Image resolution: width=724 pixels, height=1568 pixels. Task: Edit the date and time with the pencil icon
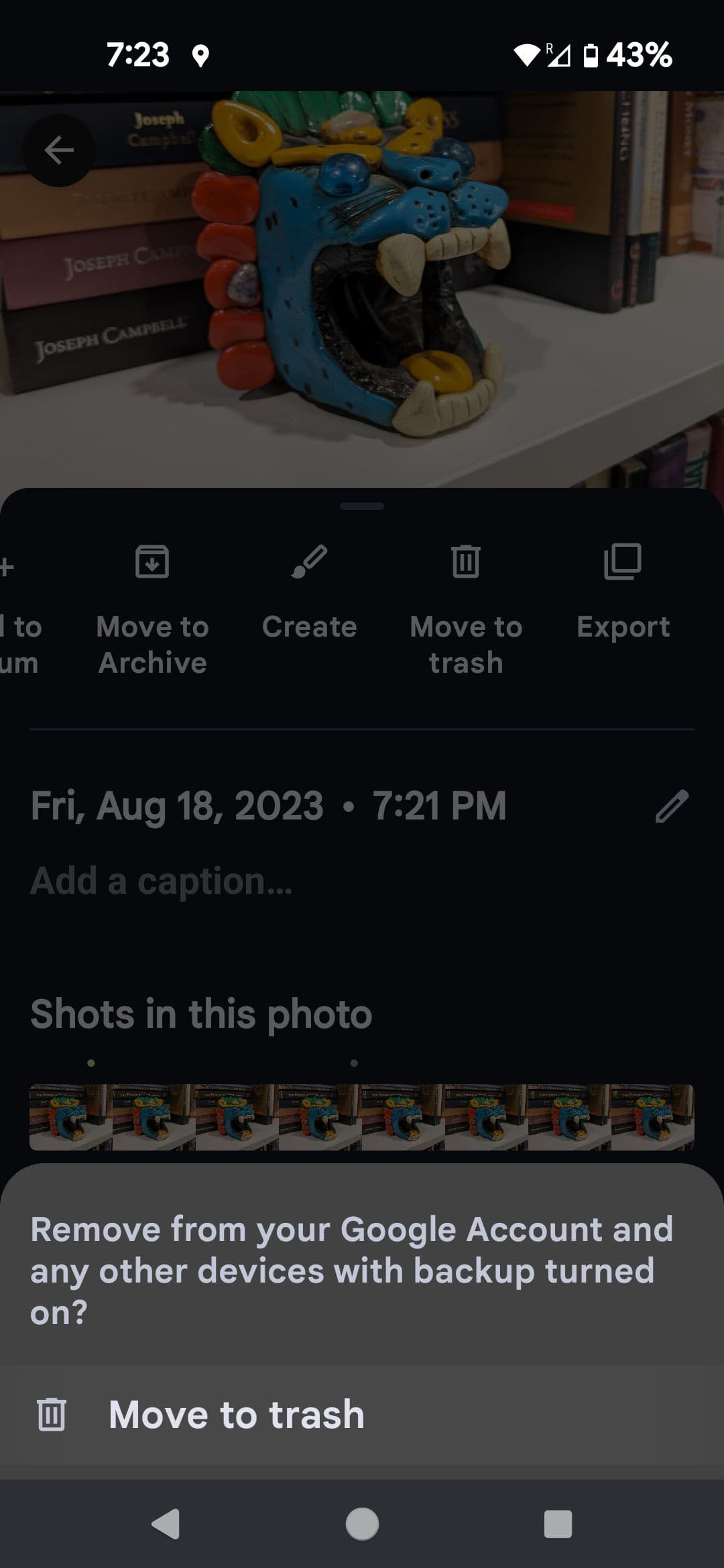coord(672,805)
